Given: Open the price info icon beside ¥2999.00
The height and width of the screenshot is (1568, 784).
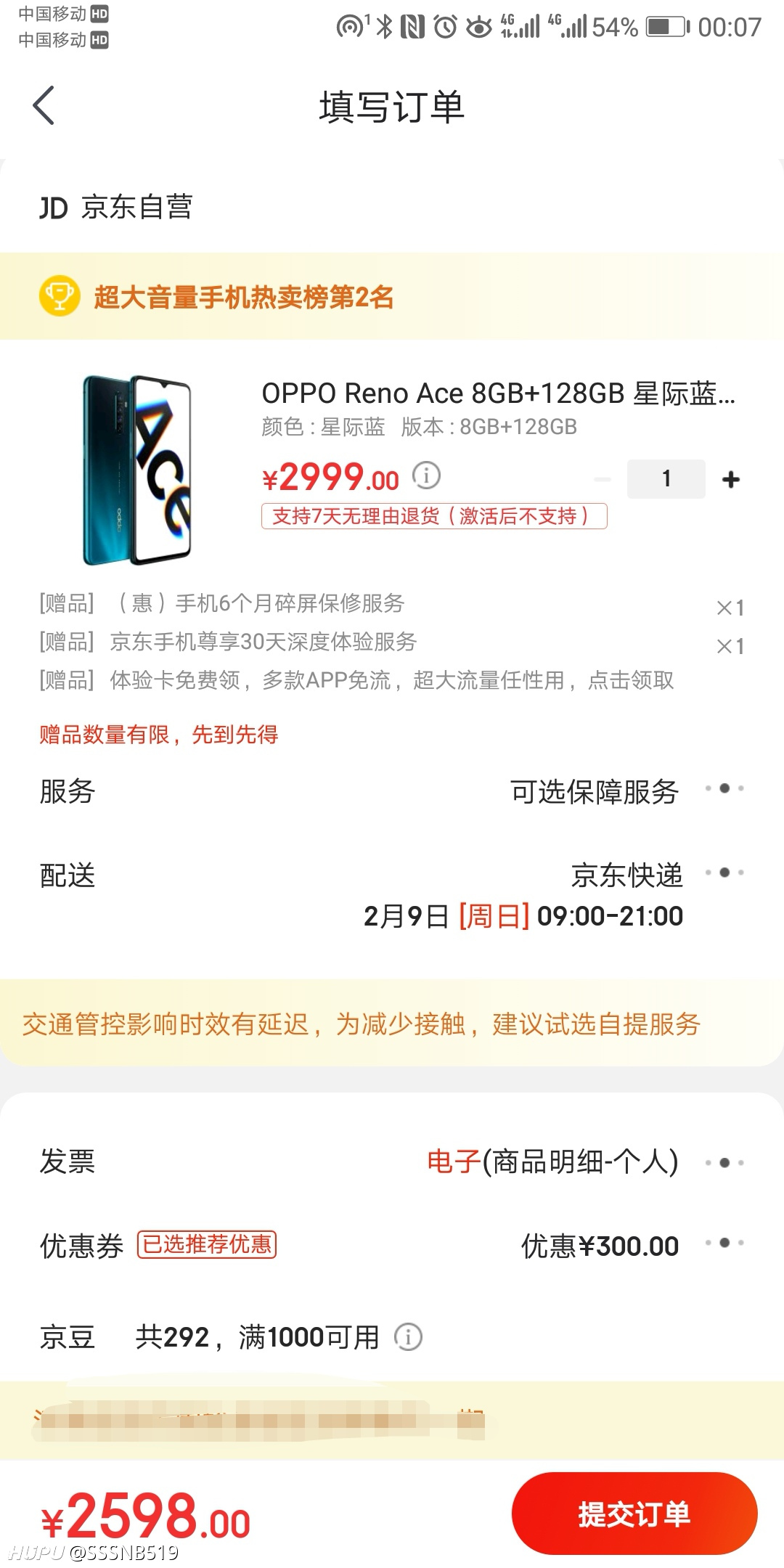Looking at the screenshot, I should tap(426, 475).
